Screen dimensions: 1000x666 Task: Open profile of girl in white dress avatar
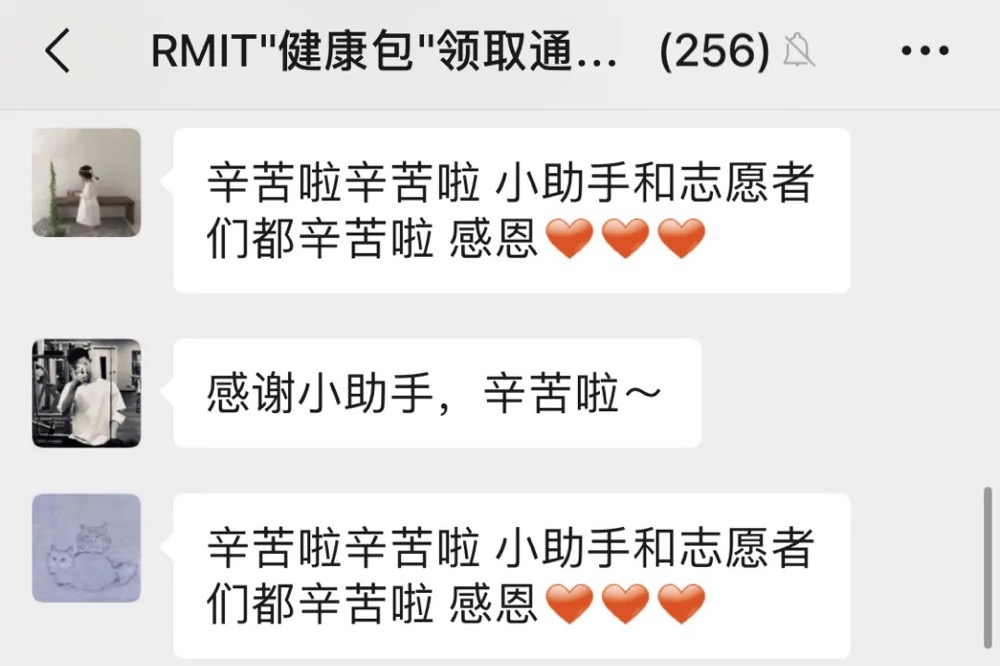(x=87, y=183)
